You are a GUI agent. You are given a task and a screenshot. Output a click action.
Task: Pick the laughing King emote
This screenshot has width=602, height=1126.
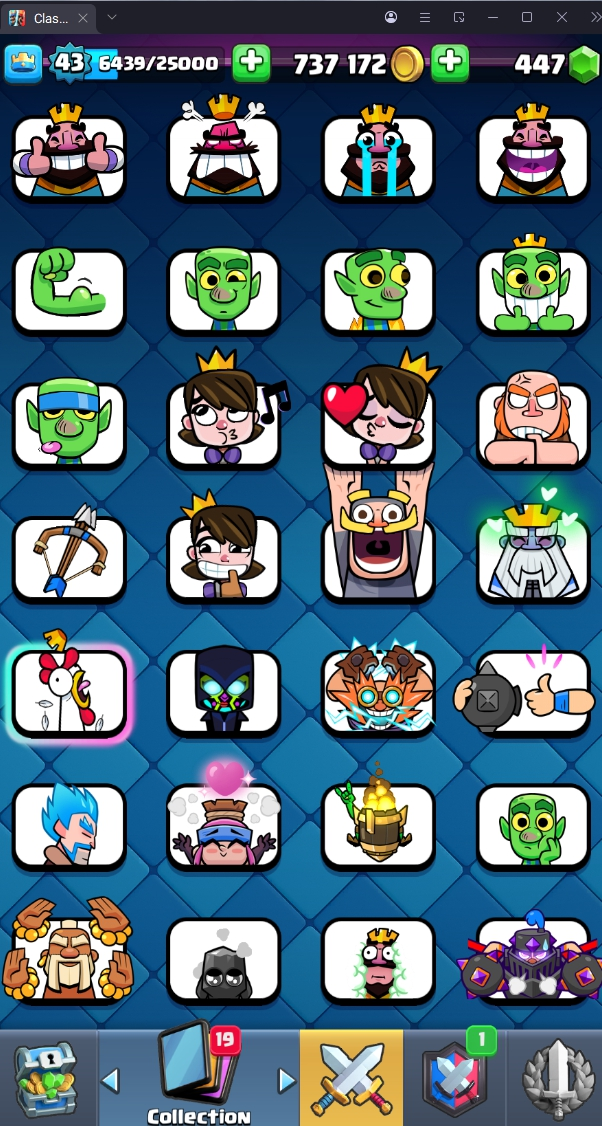coord(532,157)
